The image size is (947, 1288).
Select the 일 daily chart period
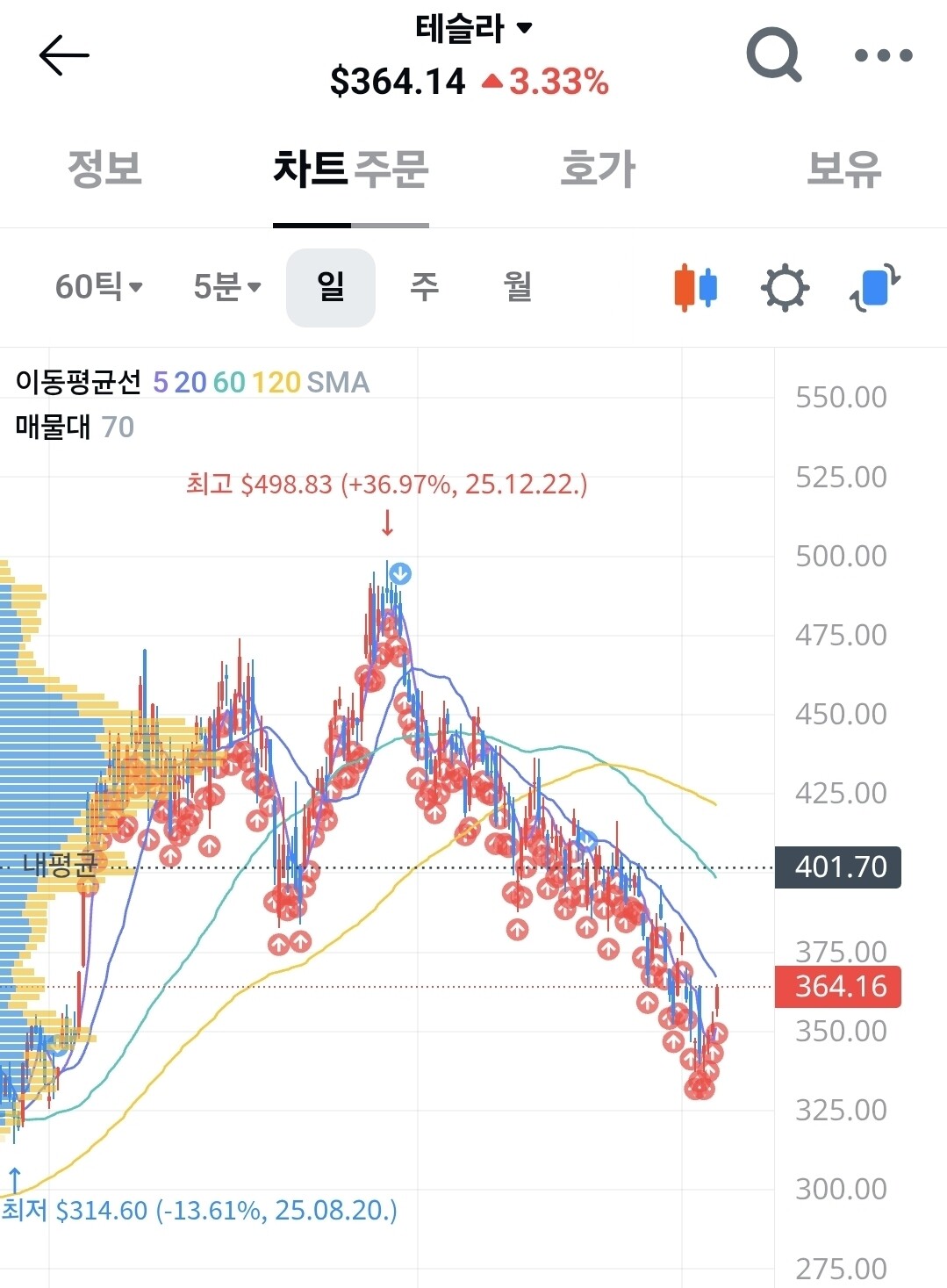(331, 287)
